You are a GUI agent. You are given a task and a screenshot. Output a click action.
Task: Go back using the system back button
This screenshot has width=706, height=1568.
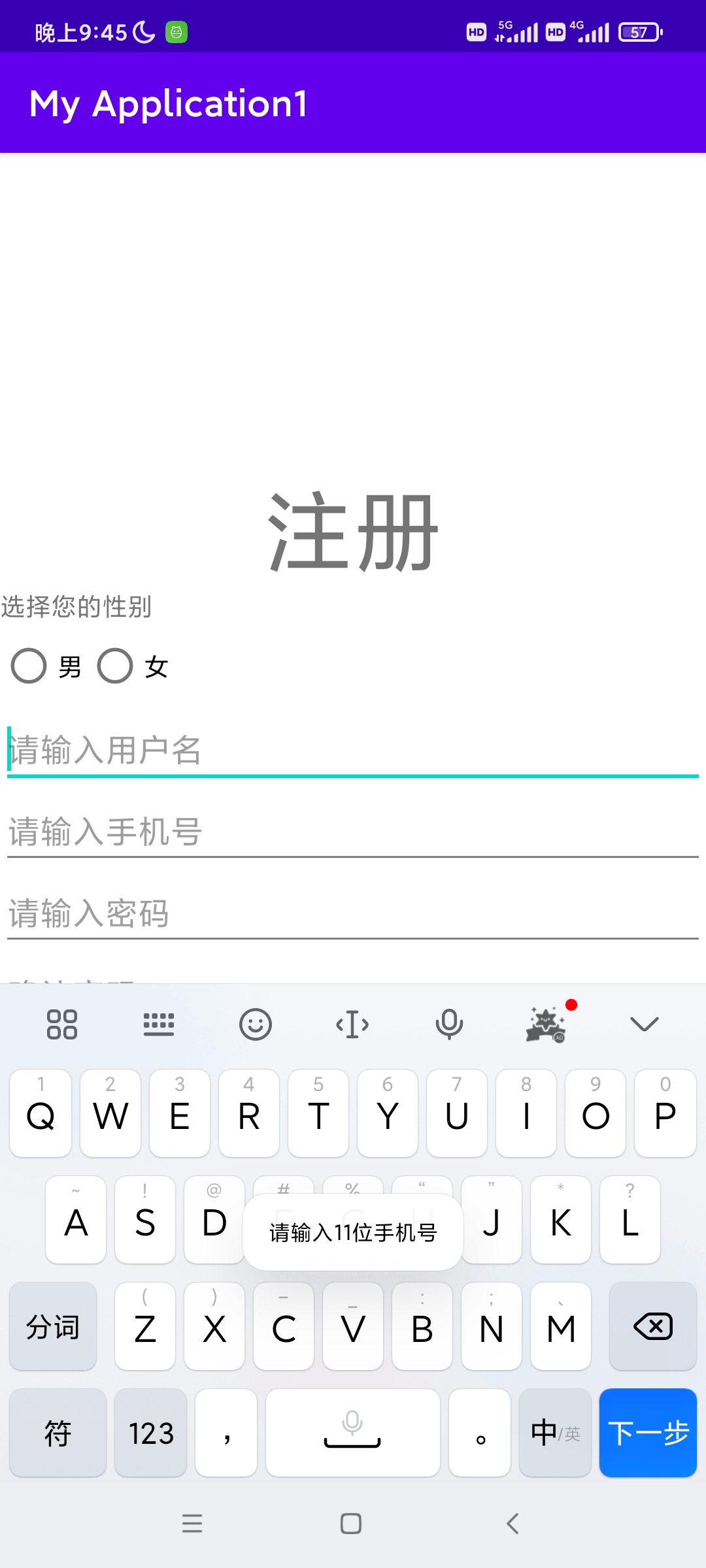click(513, 1524)
